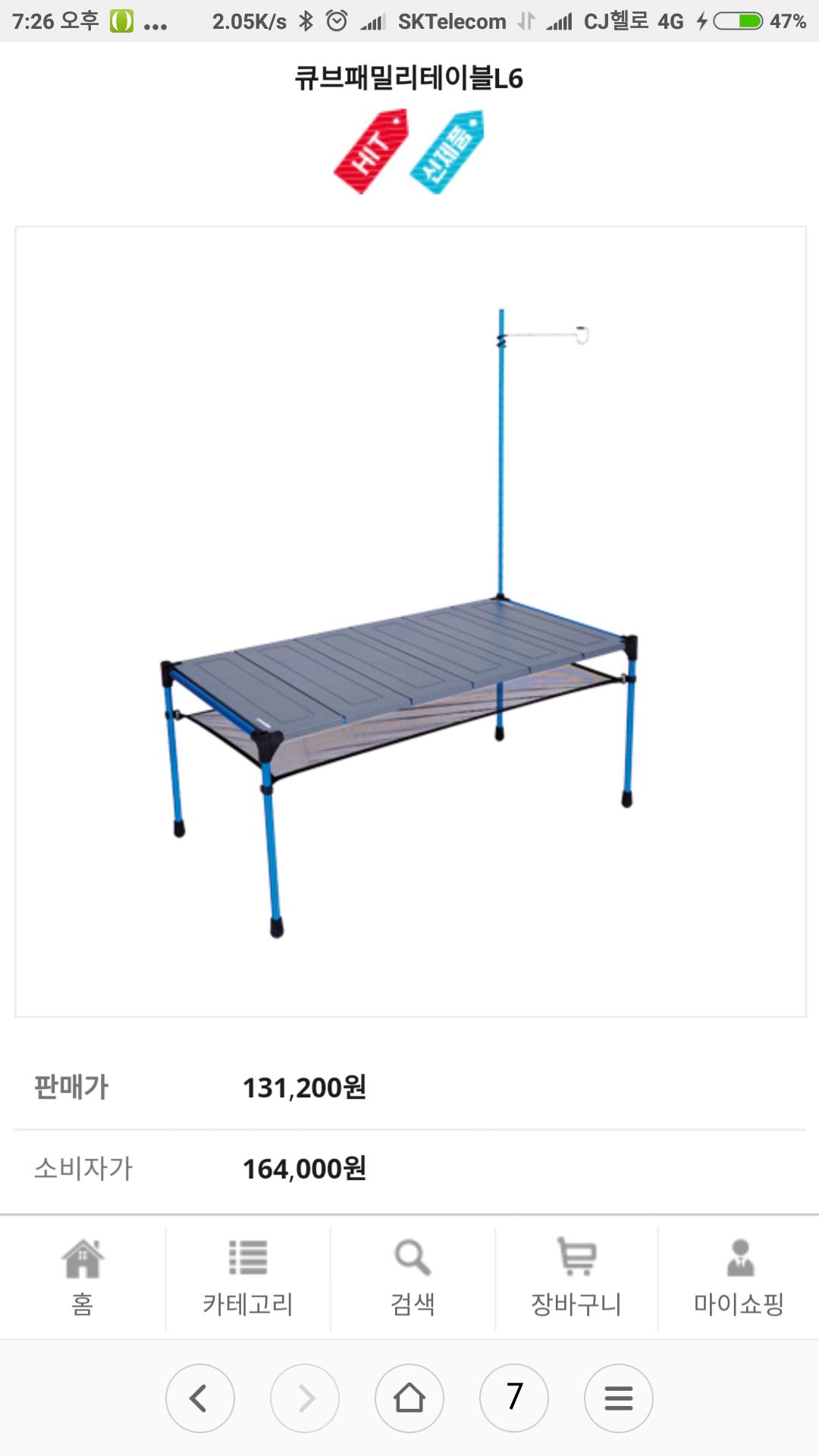View the table product image
This screenshot has height=1456, width=819.
(x=409, y=622)
